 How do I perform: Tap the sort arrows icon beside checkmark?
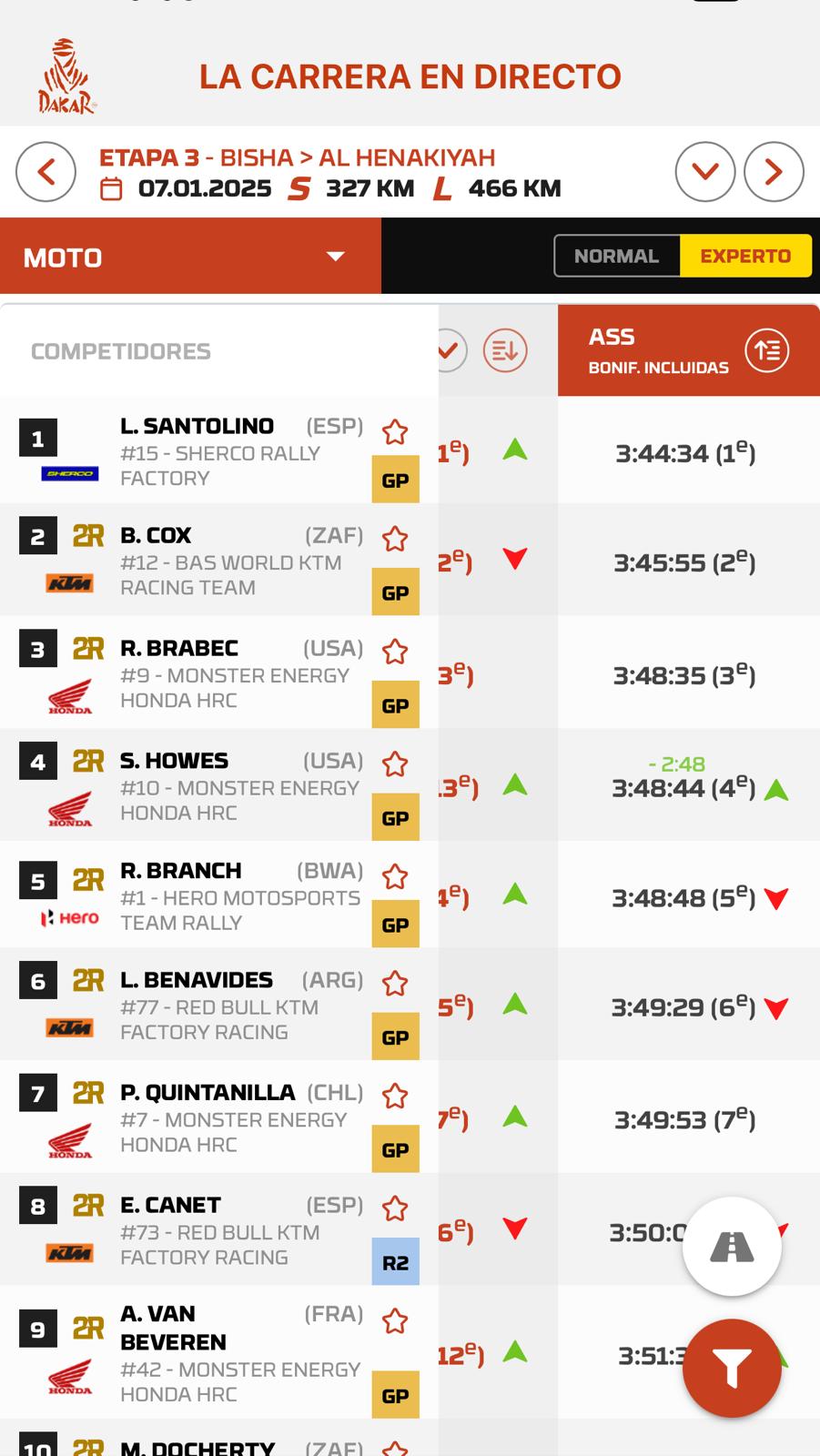[505, 350]
